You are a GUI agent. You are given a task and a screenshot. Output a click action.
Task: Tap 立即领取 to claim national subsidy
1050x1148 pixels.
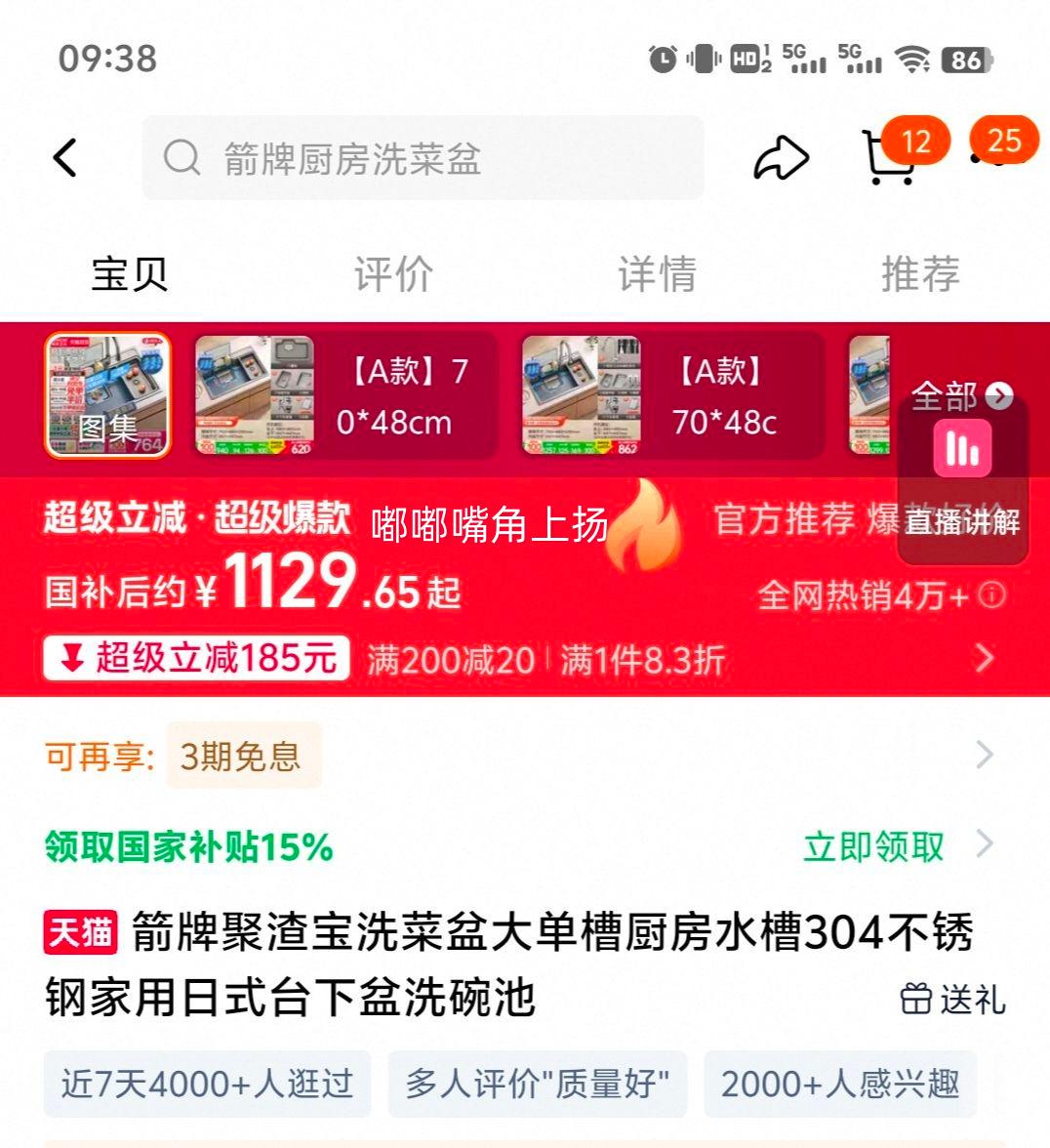874,845
